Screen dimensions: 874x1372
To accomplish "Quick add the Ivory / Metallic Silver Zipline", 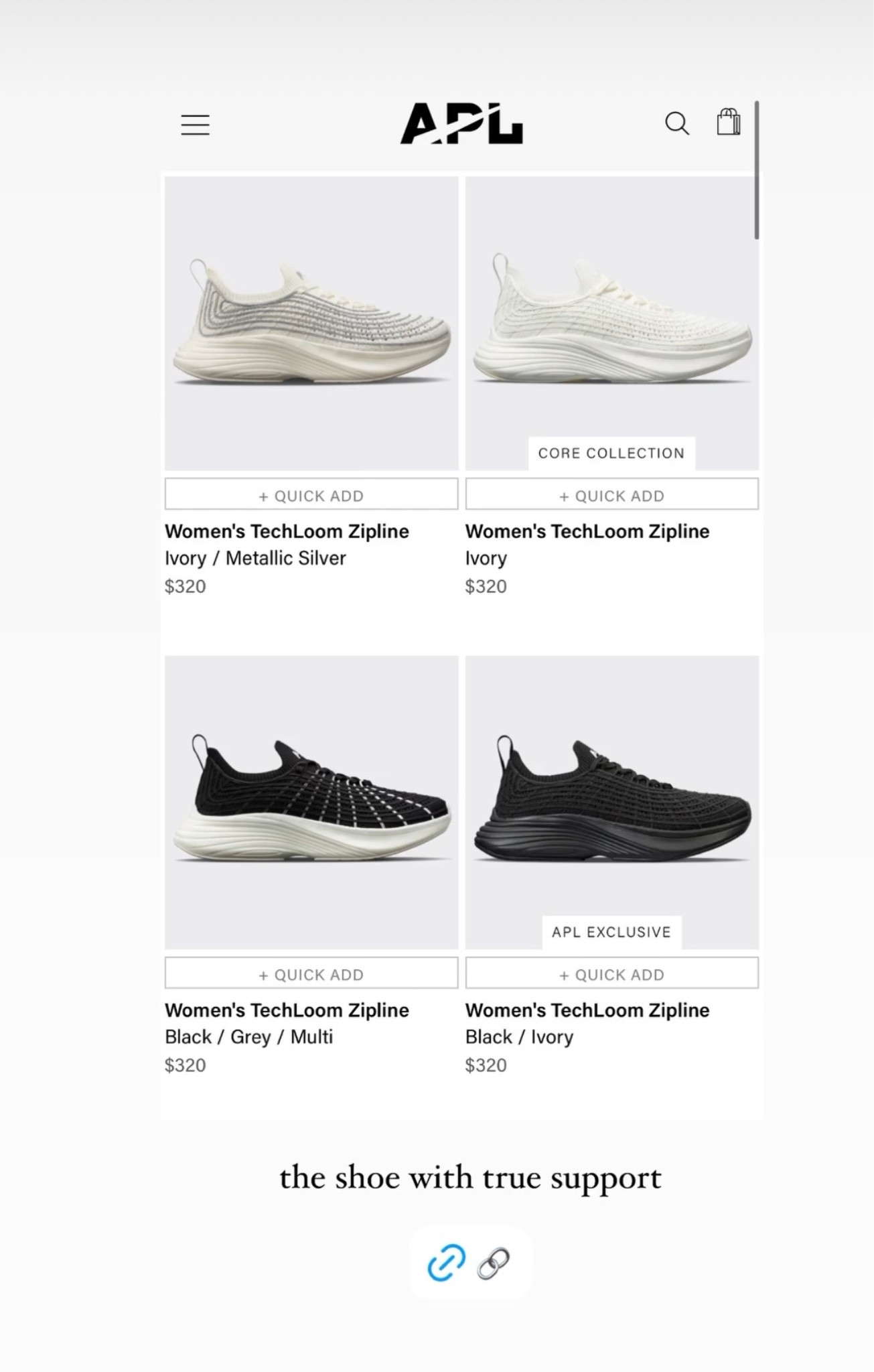I will click(x=311, y=494).
